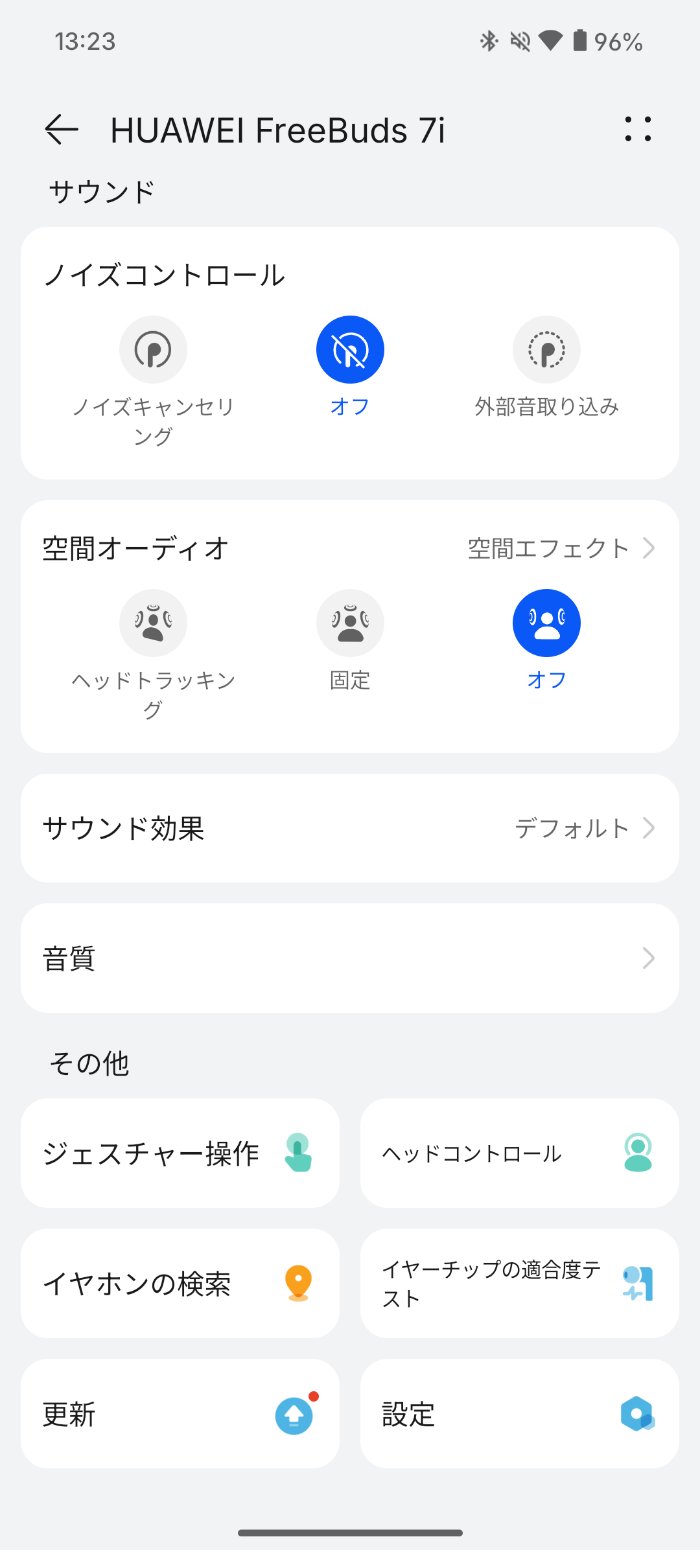The width and height of the screenshot is (700, 1550).
Task: Enable ノイズキャンセリング mode
Action: tap(153, 350)
